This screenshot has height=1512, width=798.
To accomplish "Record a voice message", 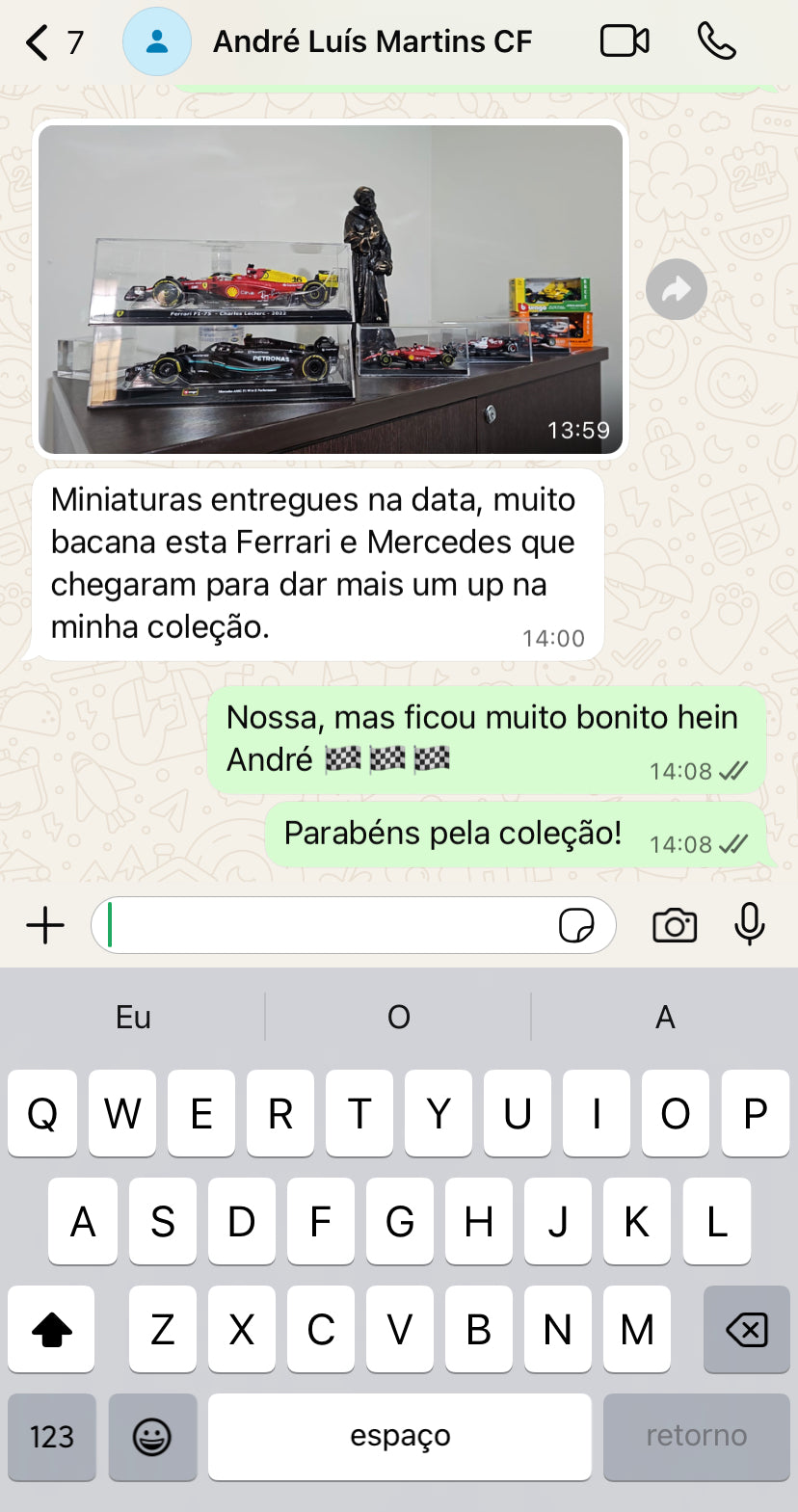I will point(749,924).
